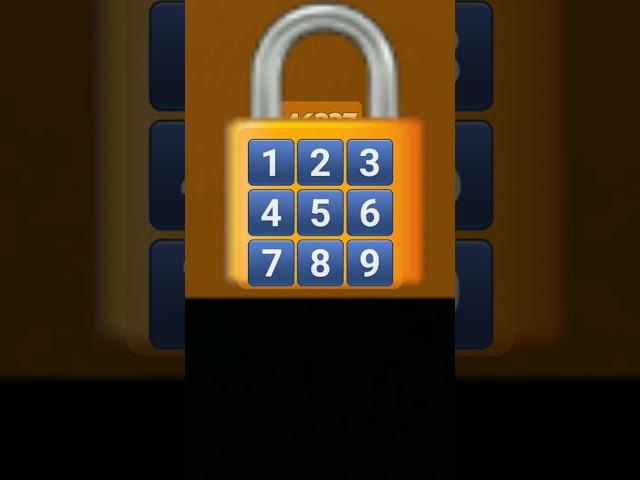Enter digit 6 on the padlock keypad
This screenshot has height=480, width=640.
coord(369,212)
